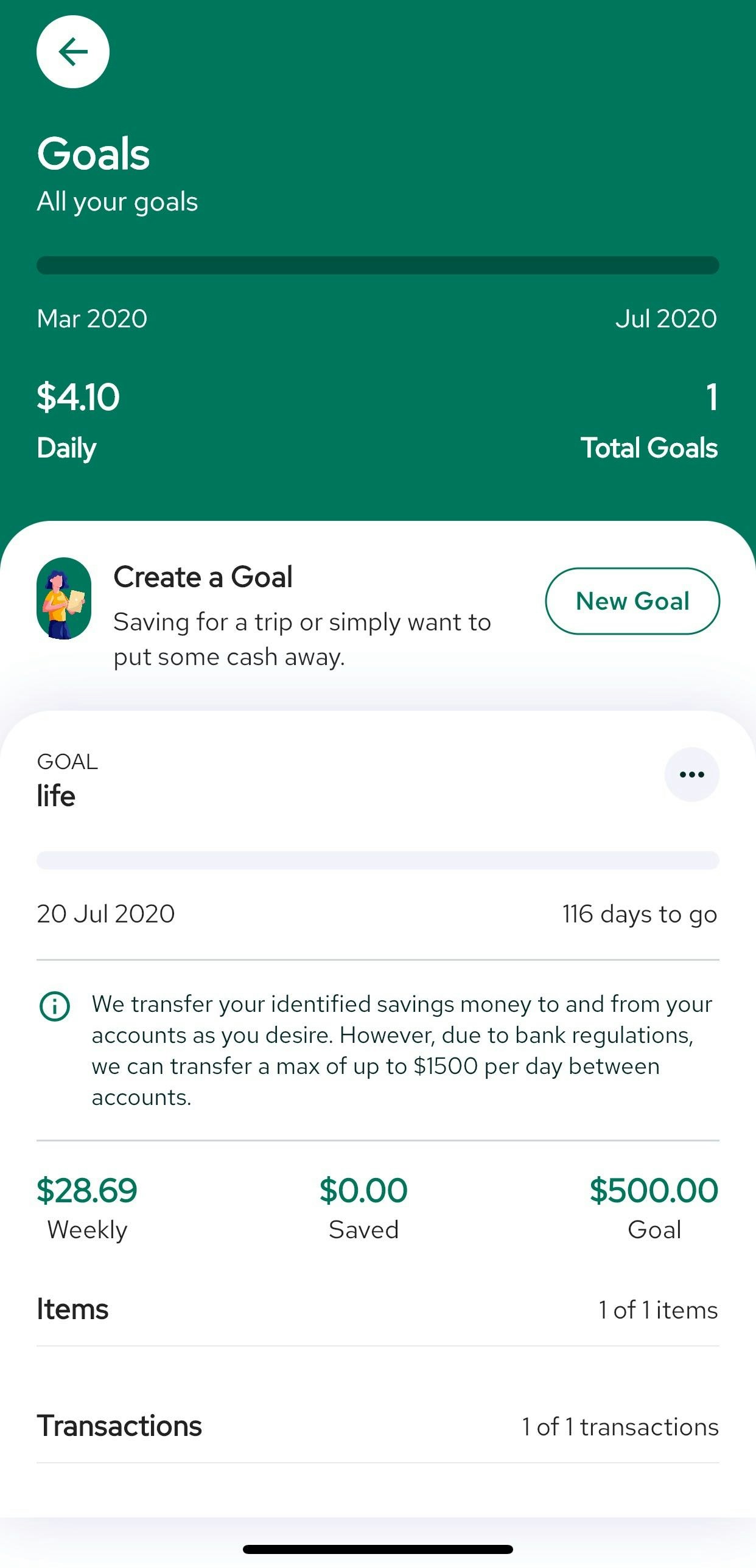Viewport: 756px width, 1568px height.
Task: Tap the $4.10 Daily amount
Action: click(x=78, y=399)
